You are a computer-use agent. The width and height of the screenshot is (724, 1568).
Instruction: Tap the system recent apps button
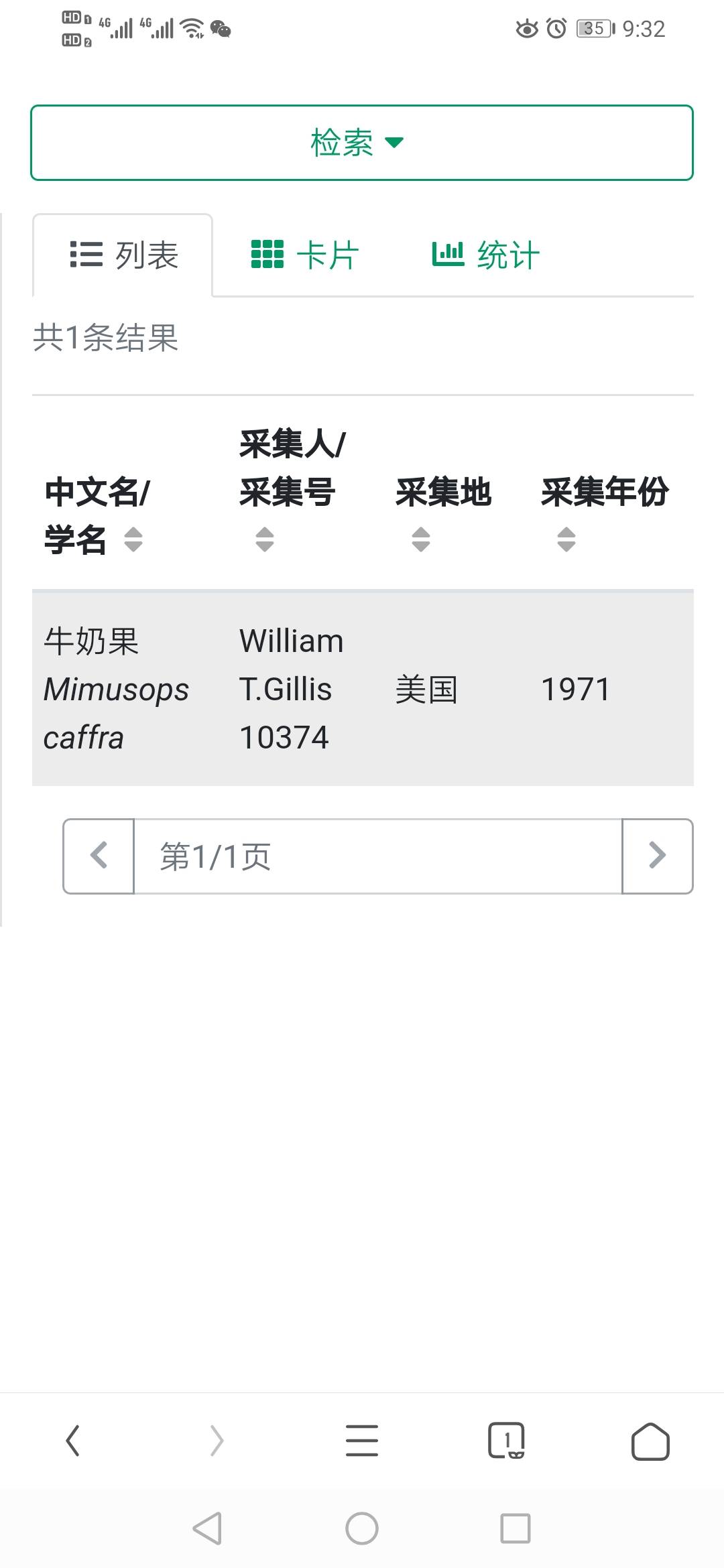(516, 1528)
